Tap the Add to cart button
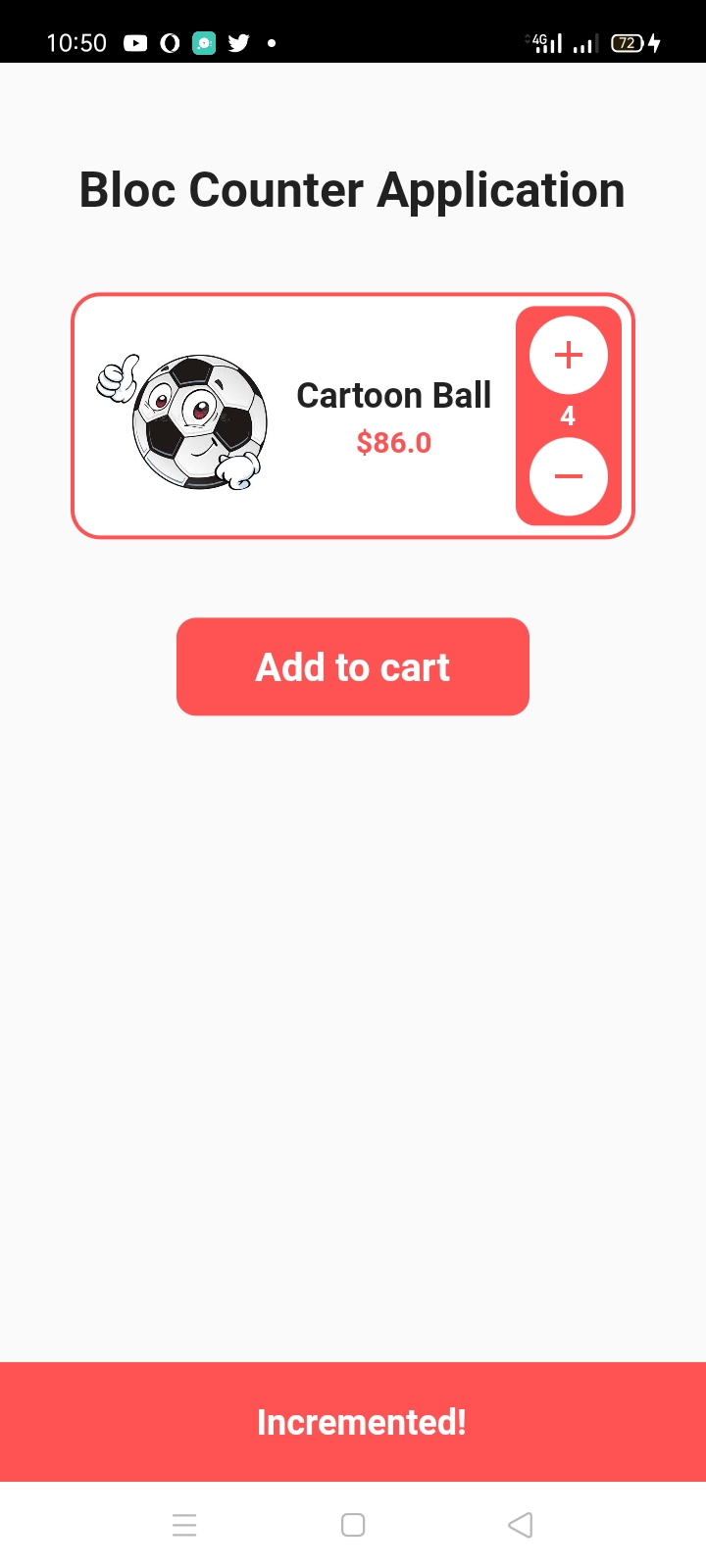This screenshot has height=1568, width=706. pyautogui.click(x=353, y=666)
